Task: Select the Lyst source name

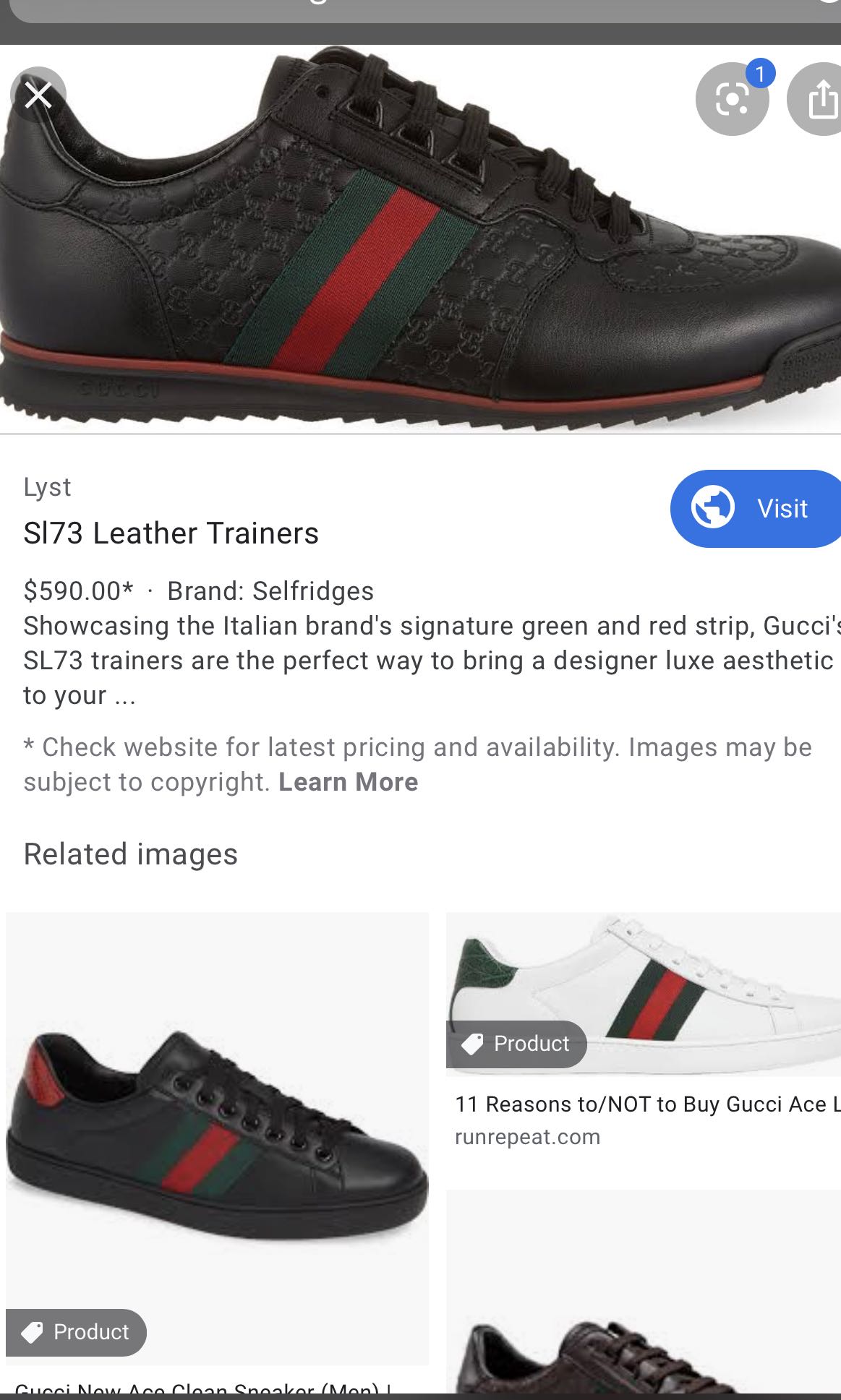Action: (47, 487)
